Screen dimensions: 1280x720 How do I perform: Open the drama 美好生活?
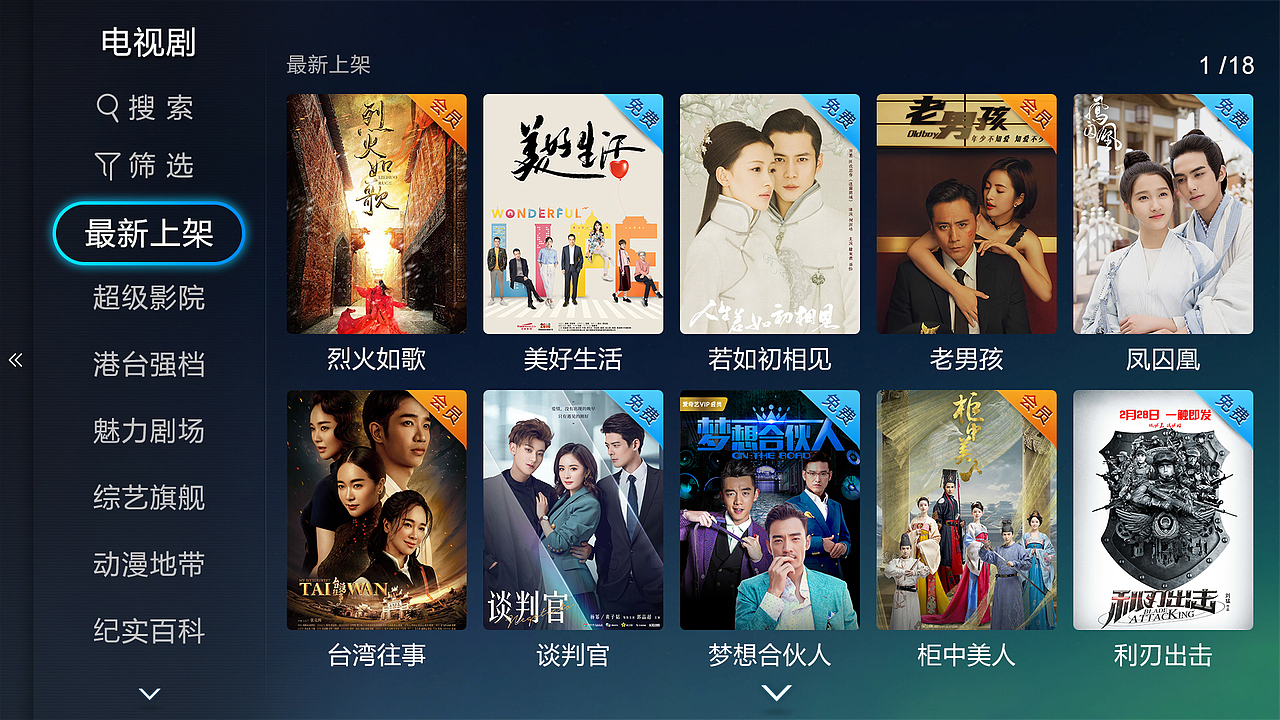coord(573,214)
